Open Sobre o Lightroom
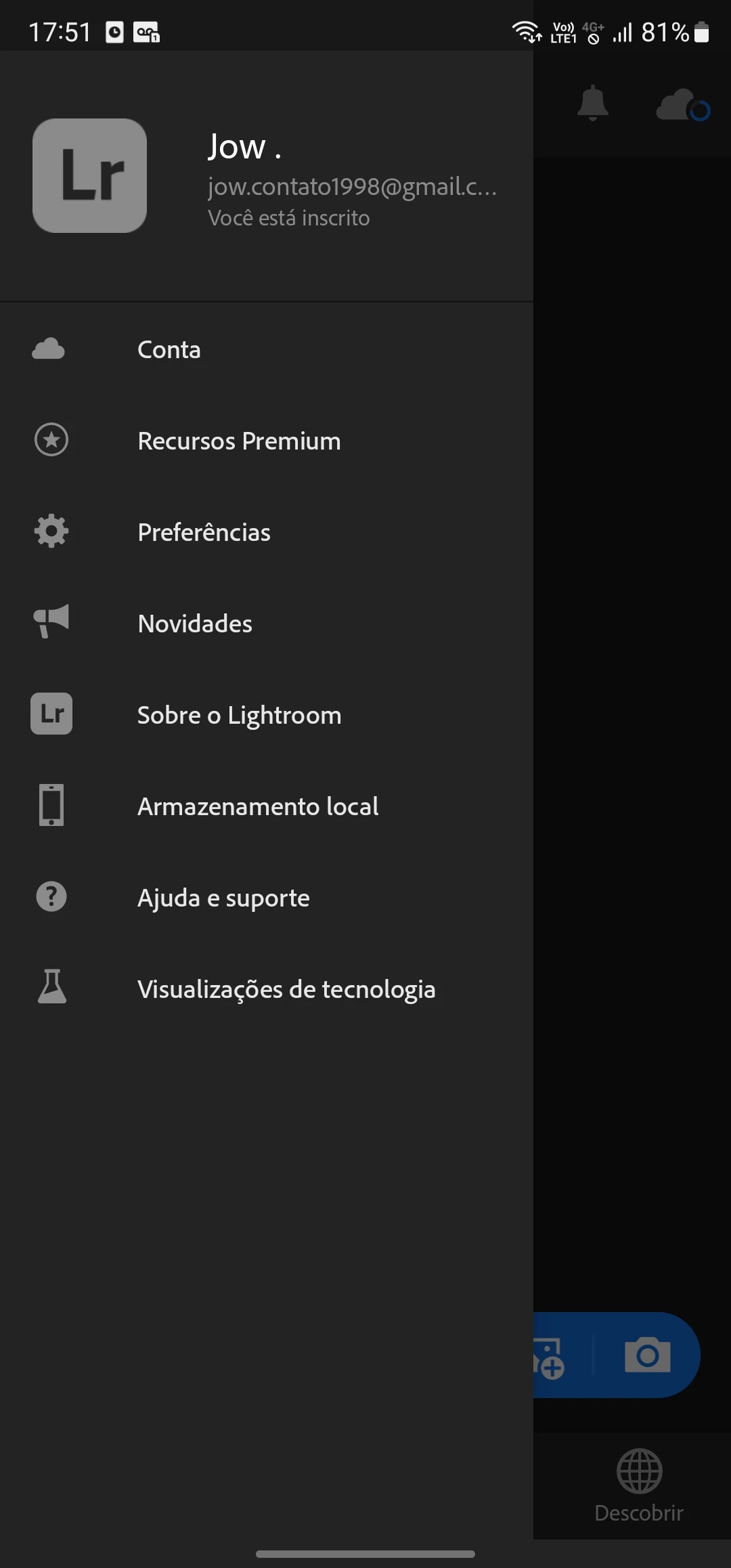This screenshot has height=1568, width=731. (238, 716)
